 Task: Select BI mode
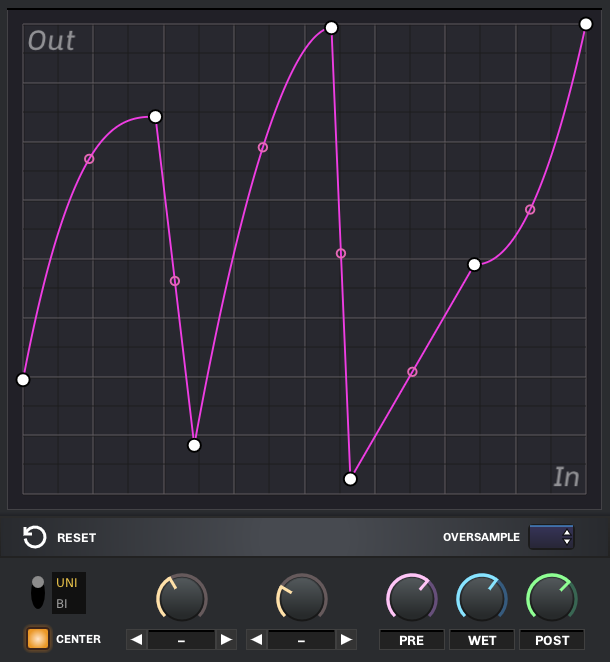point(63,603)
